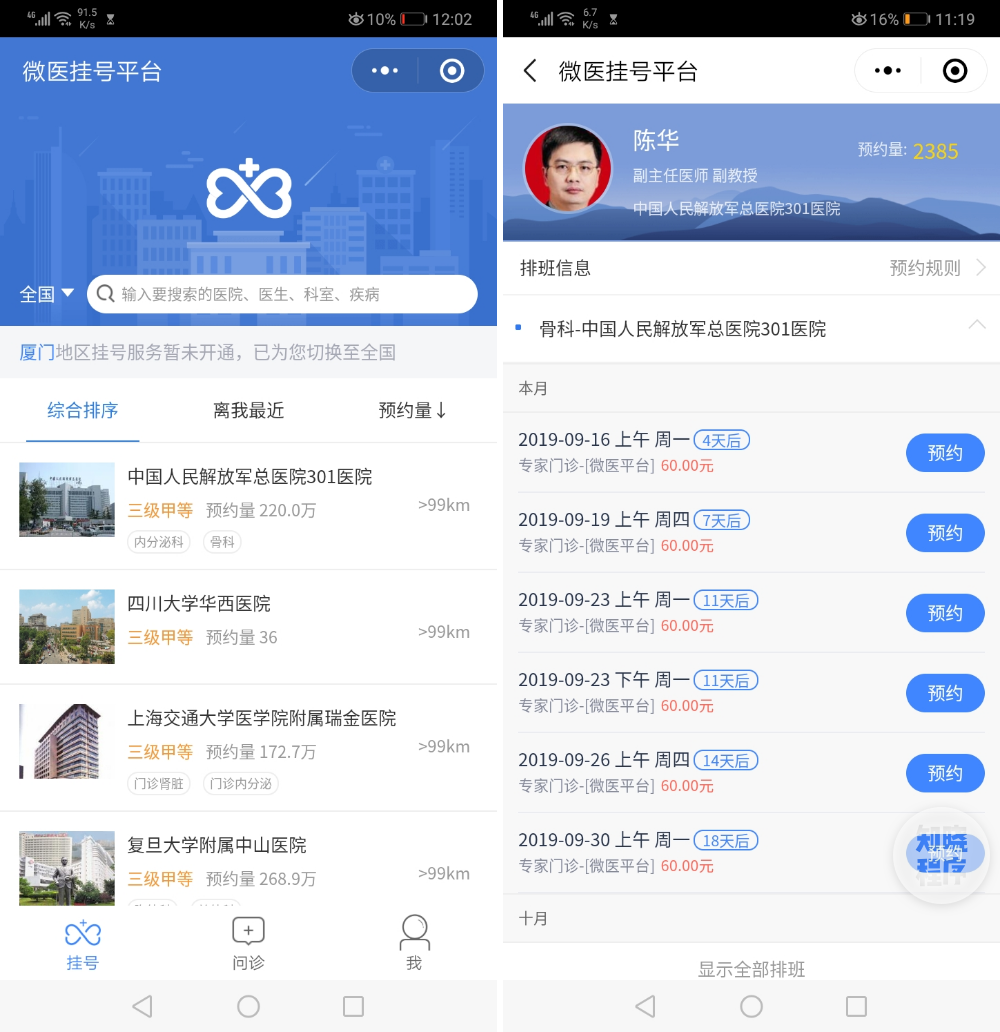View 预约规则 booking rules
The image size is (1000, 1032).
(936, 268)
